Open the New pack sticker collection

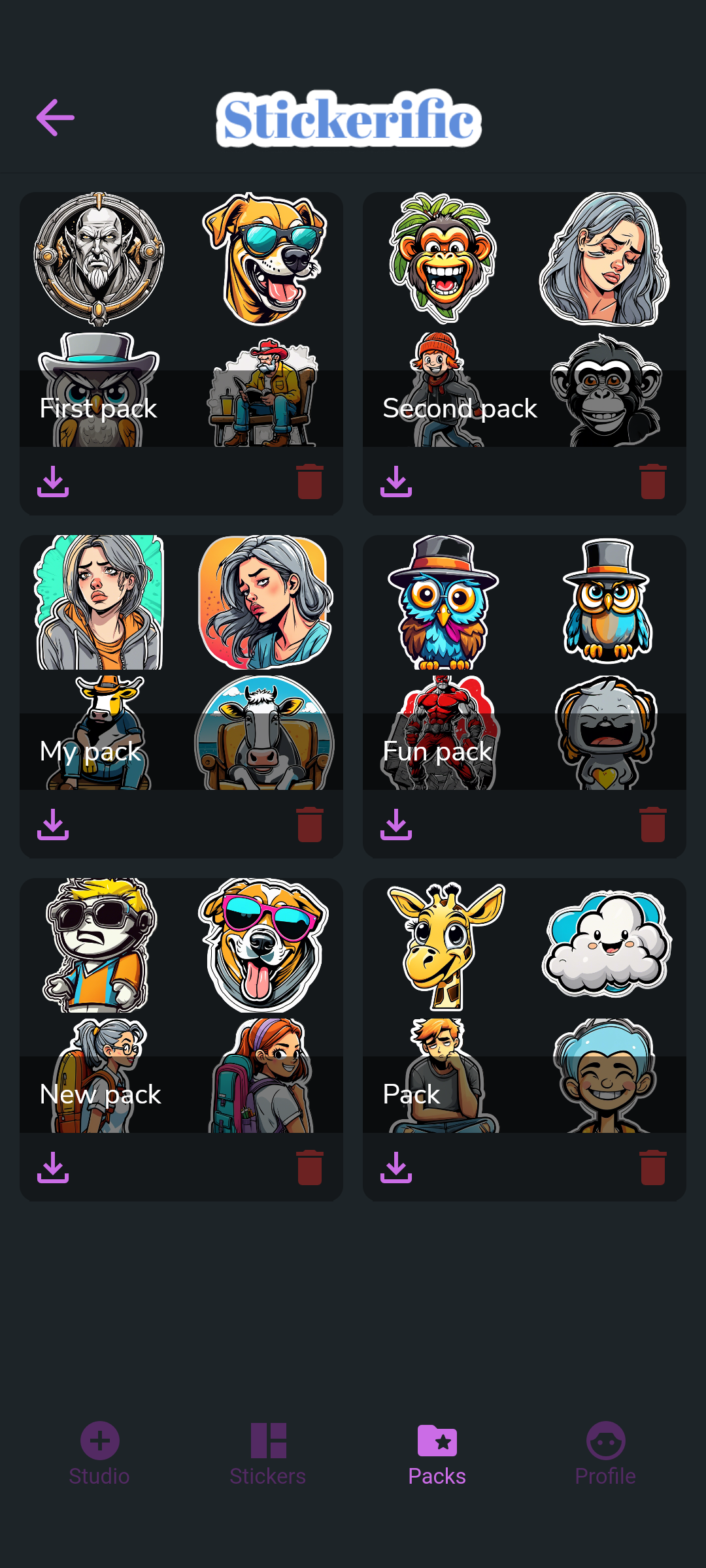181,1006
